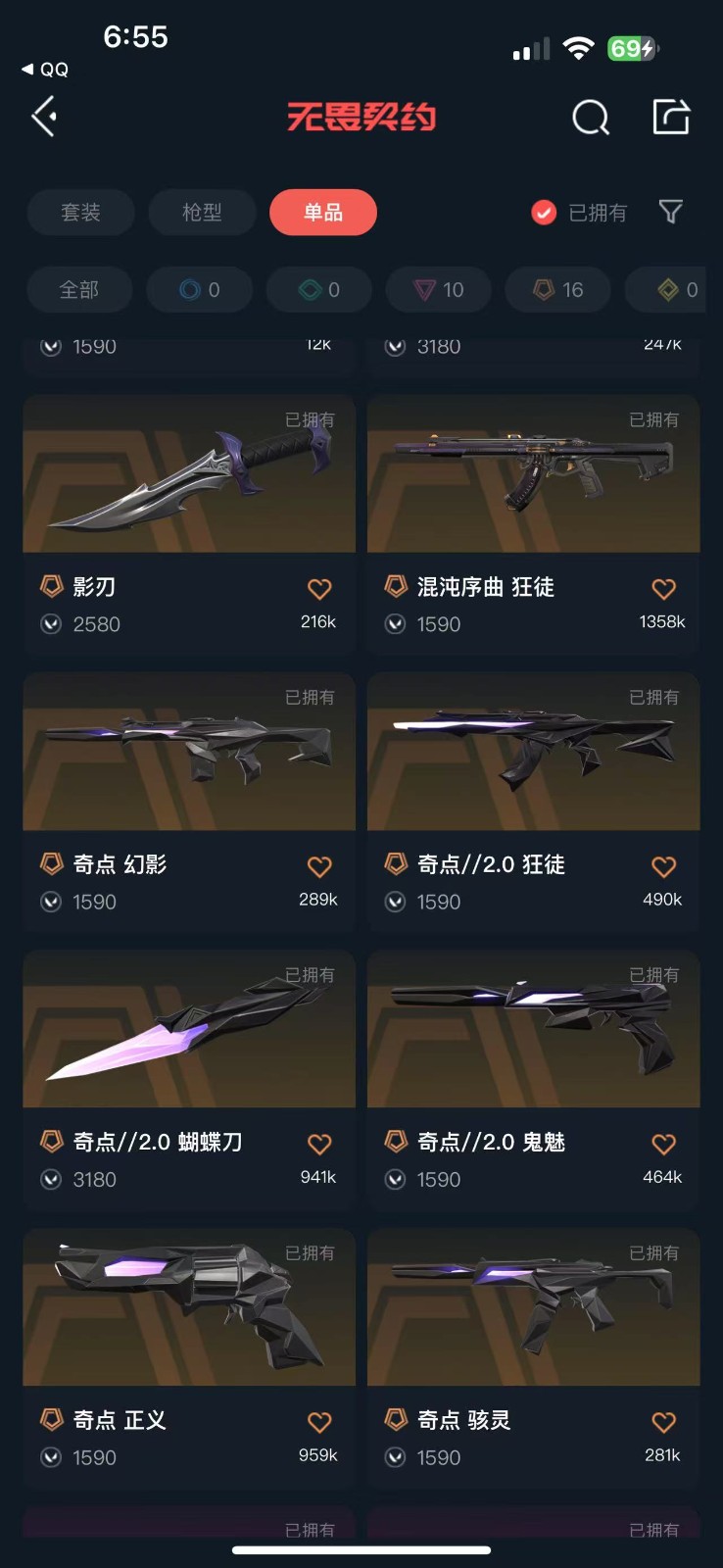
Task: Like the 奇点 幻影 skin
Action: click(x=319, y=866)
